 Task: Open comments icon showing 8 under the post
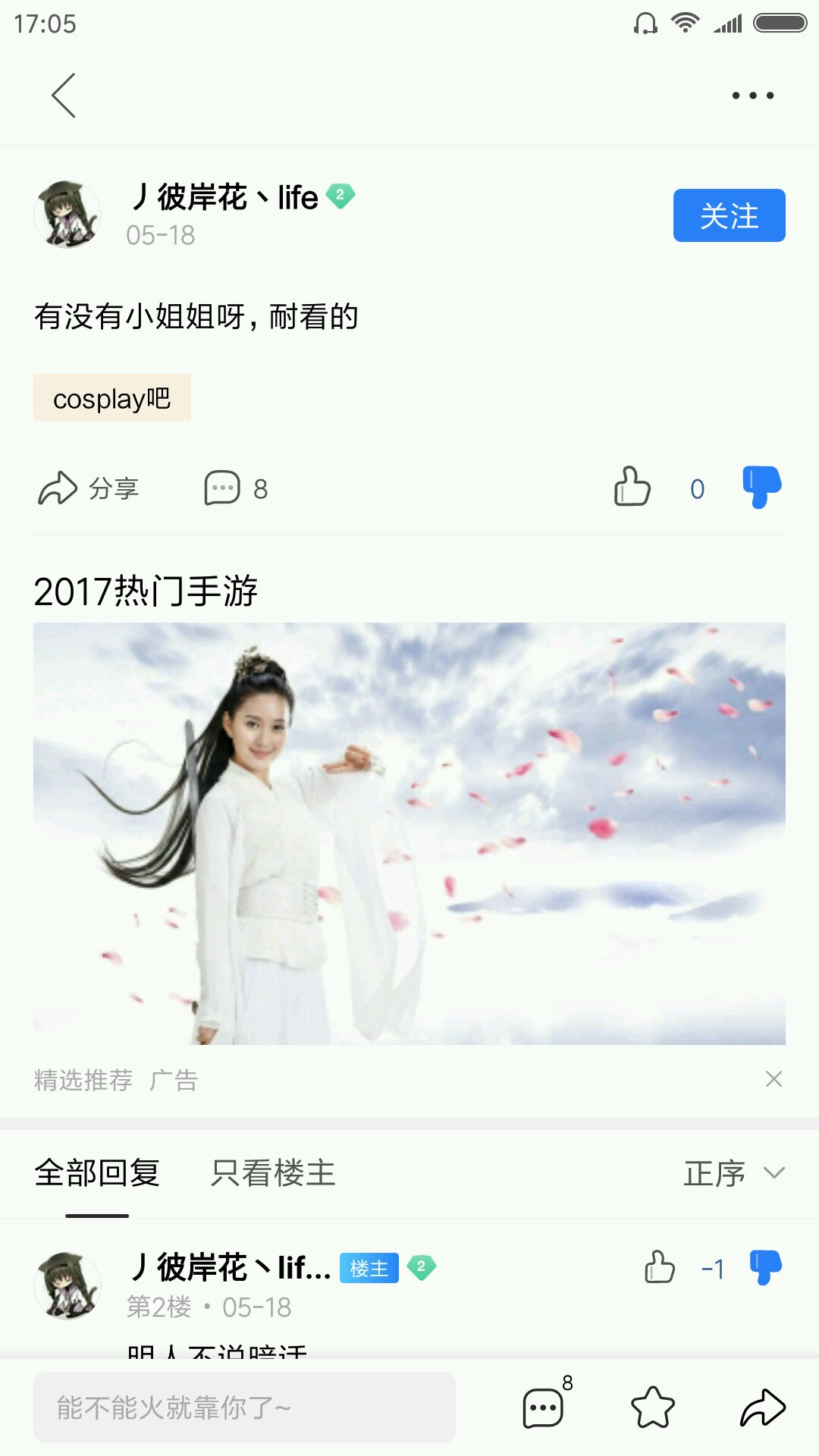coord(236,488)
